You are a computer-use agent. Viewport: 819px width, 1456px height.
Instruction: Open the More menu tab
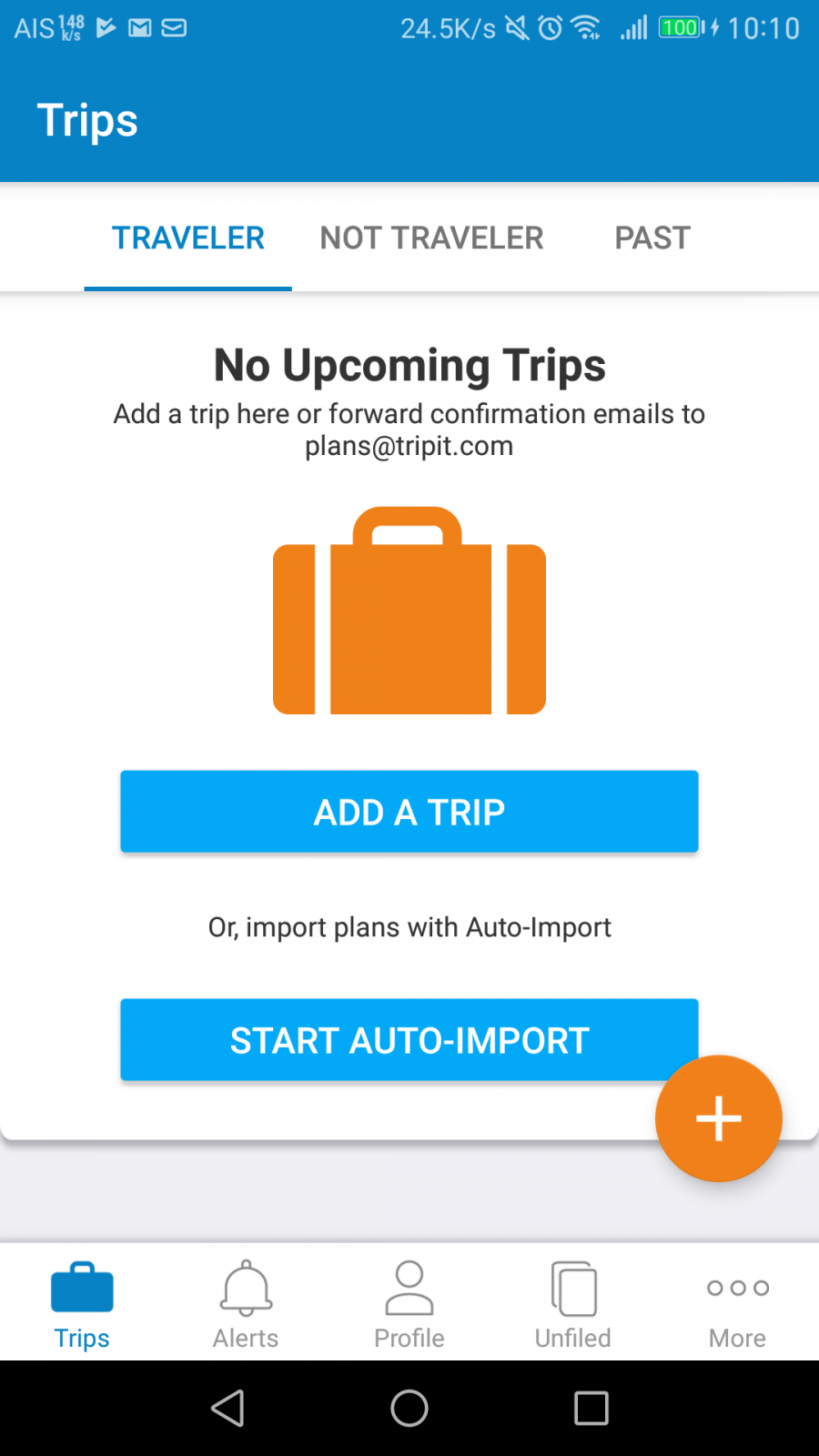737,1303
